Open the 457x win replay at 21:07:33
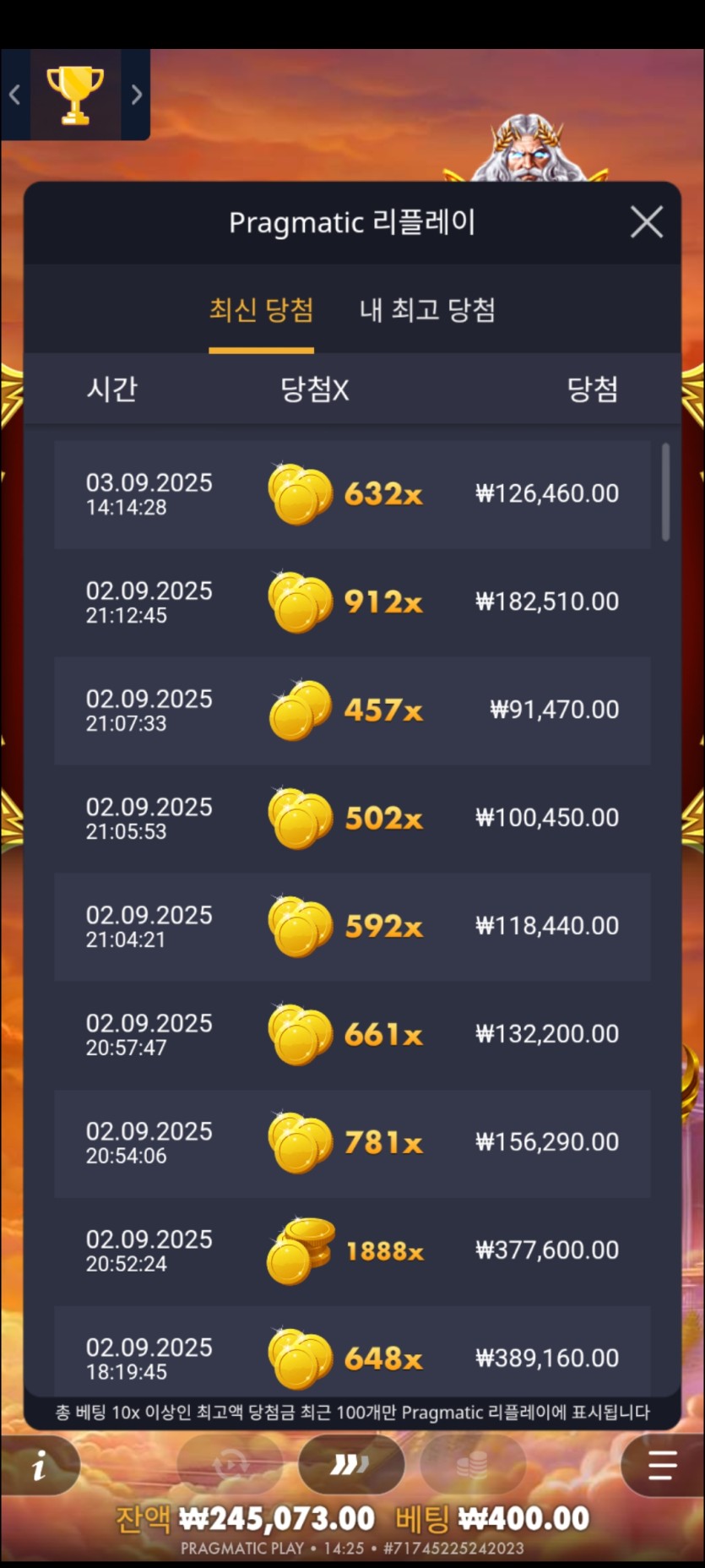Screen dimensions: 705x1568 point(352,710)
